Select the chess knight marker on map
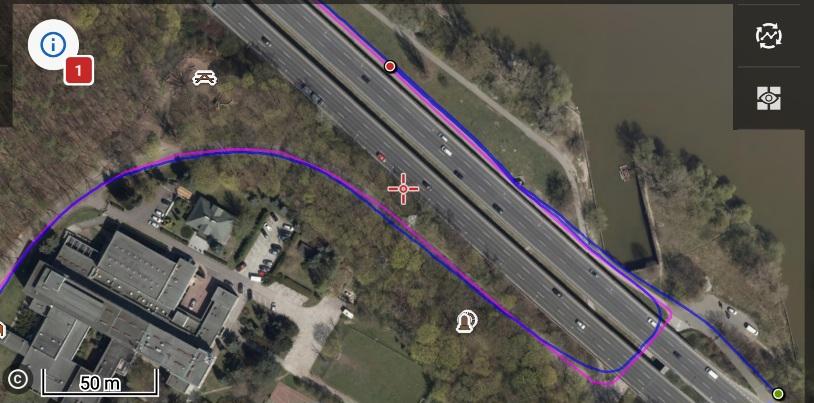The width and height of the screenshot is (814, 403). point(465,321)
